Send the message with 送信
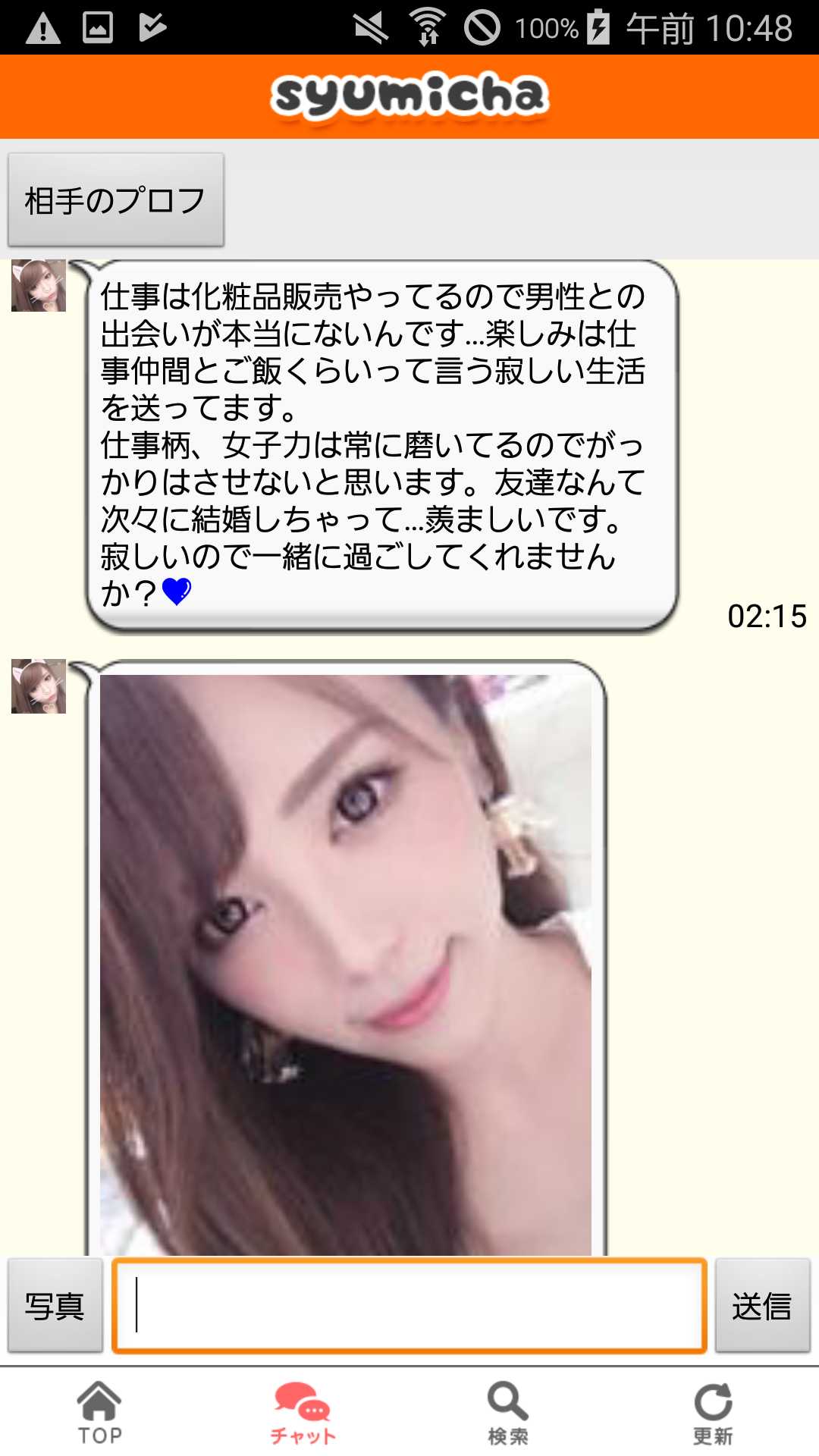Screen dimensions: 819x1456 click(x=762, y=1305)
